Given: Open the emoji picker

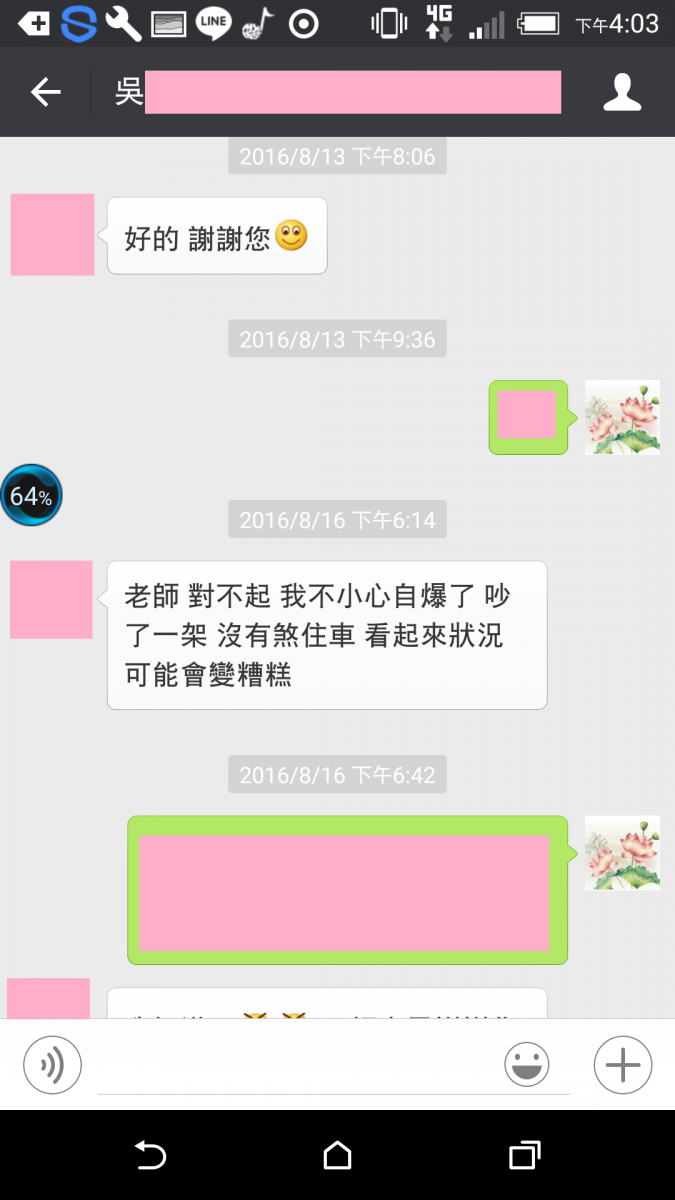Looking at the screenshot, I should coord(526,1064).
